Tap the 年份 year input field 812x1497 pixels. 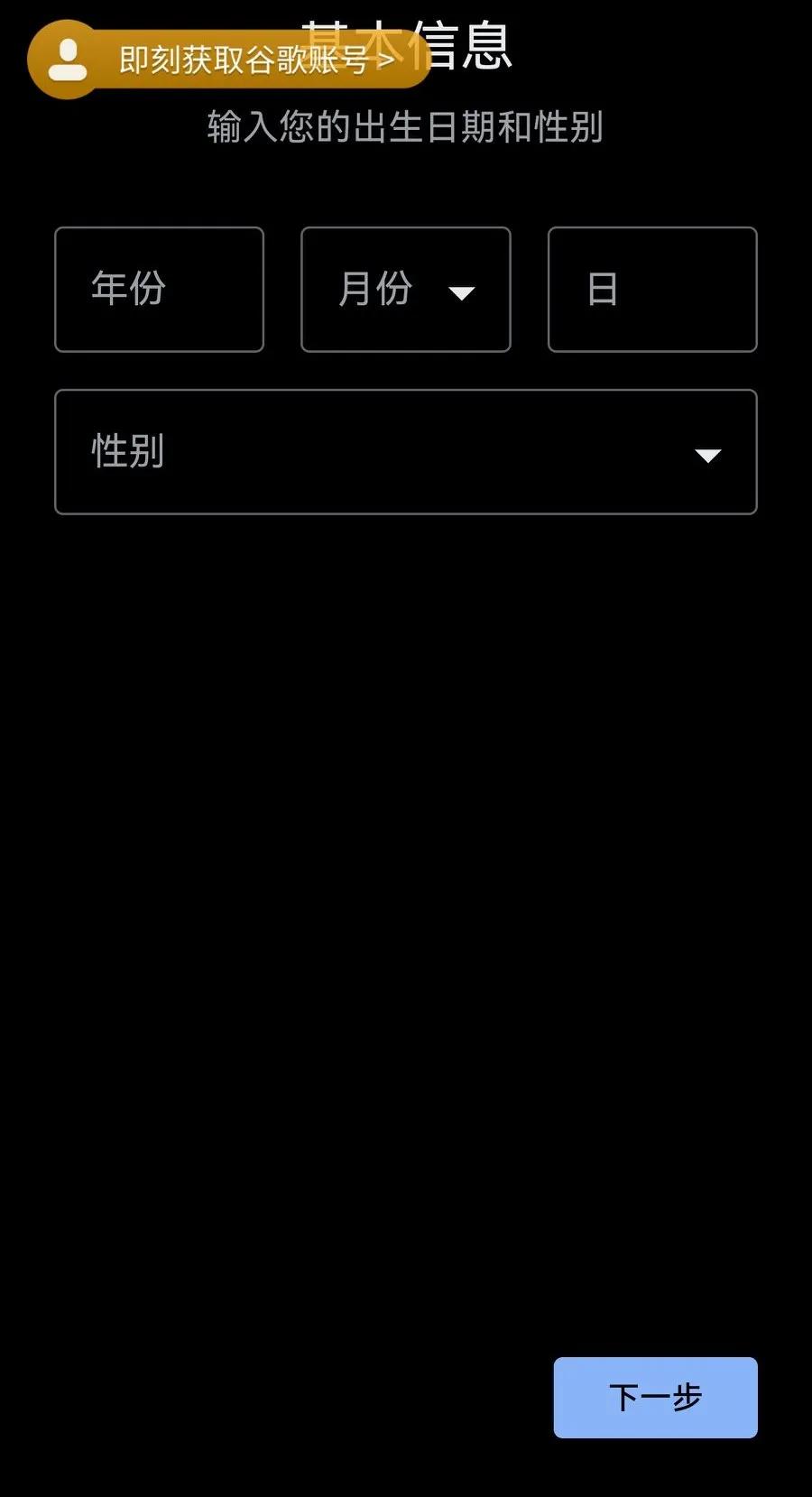click(x=159, y=290)
